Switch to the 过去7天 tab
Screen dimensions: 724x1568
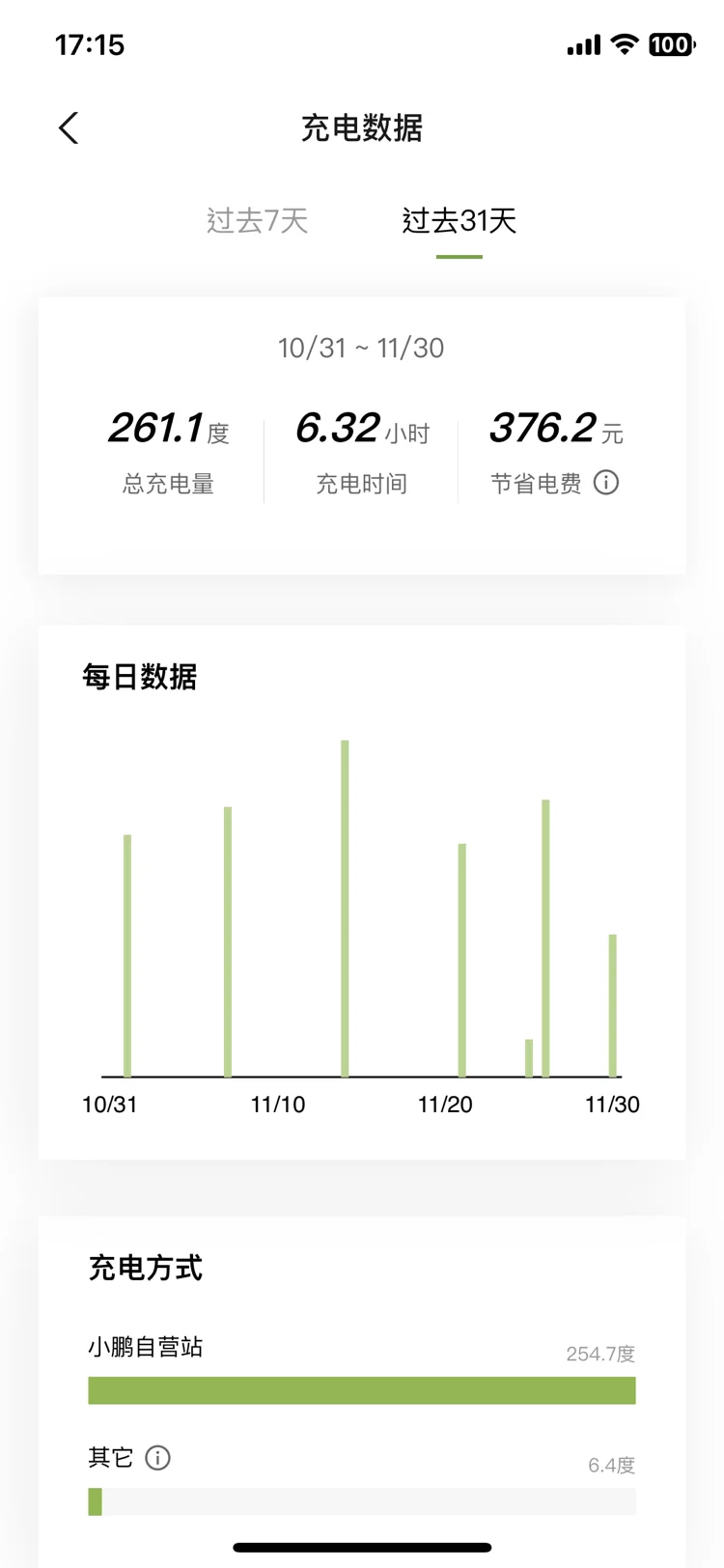click(257, 221)
